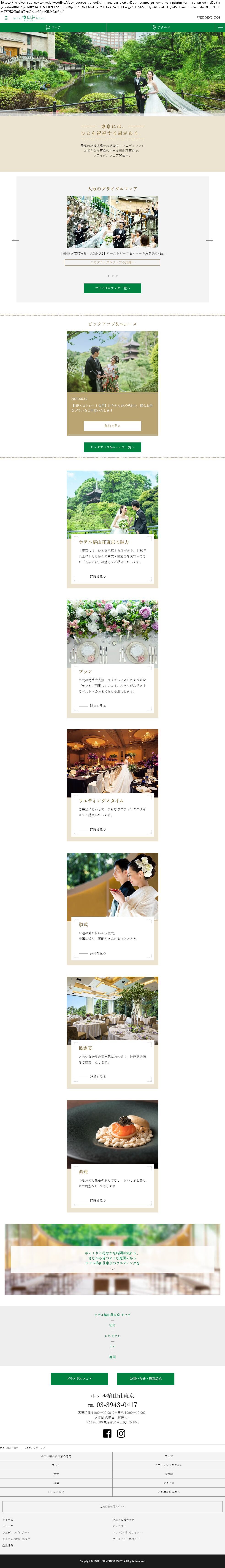Open the hamburger menu in green bar

click(x=220, y=27)
